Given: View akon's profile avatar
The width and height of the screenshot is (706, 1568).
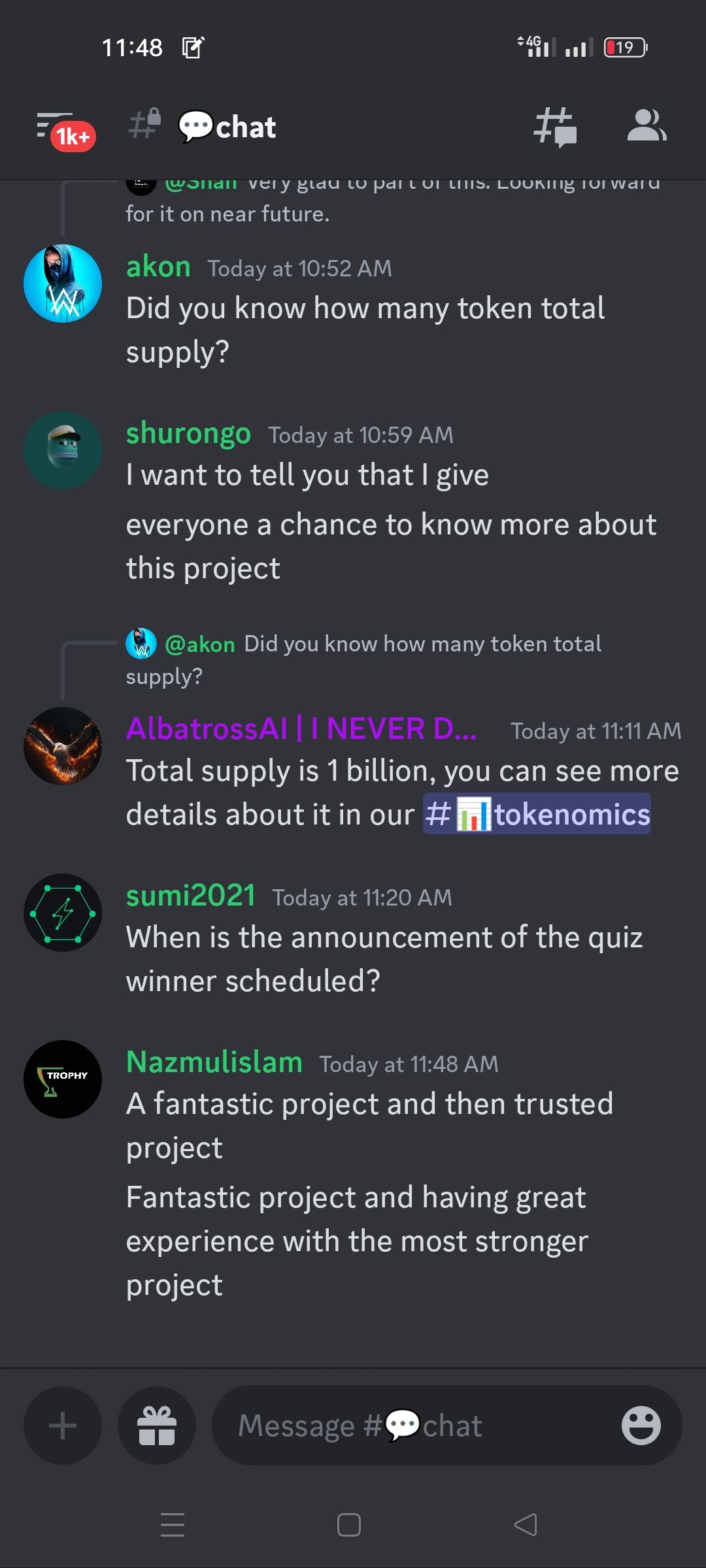Looking at the screenshot, I should [63, 284].
